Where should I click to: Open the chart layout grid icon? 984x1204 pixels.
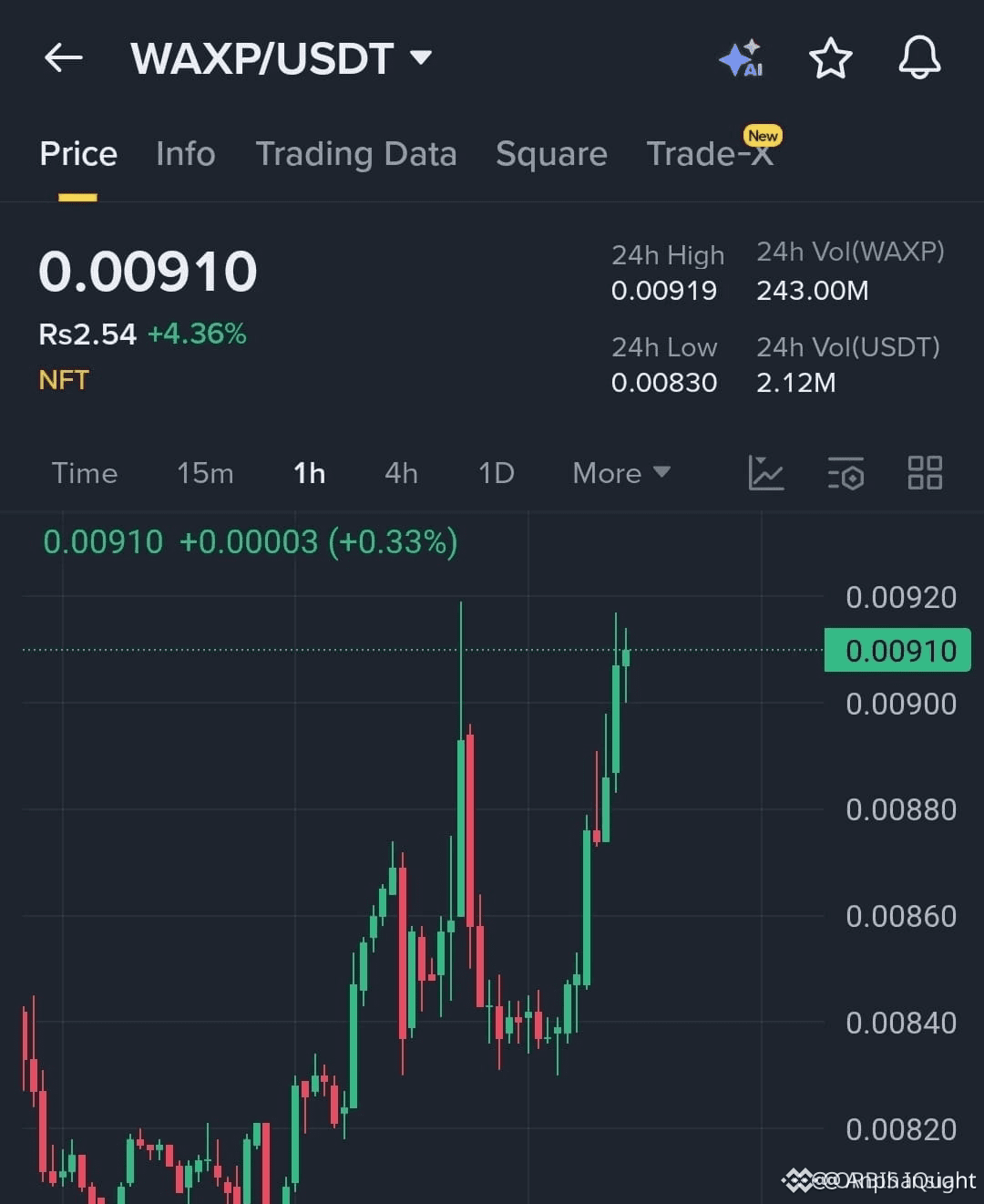point(925,473)
